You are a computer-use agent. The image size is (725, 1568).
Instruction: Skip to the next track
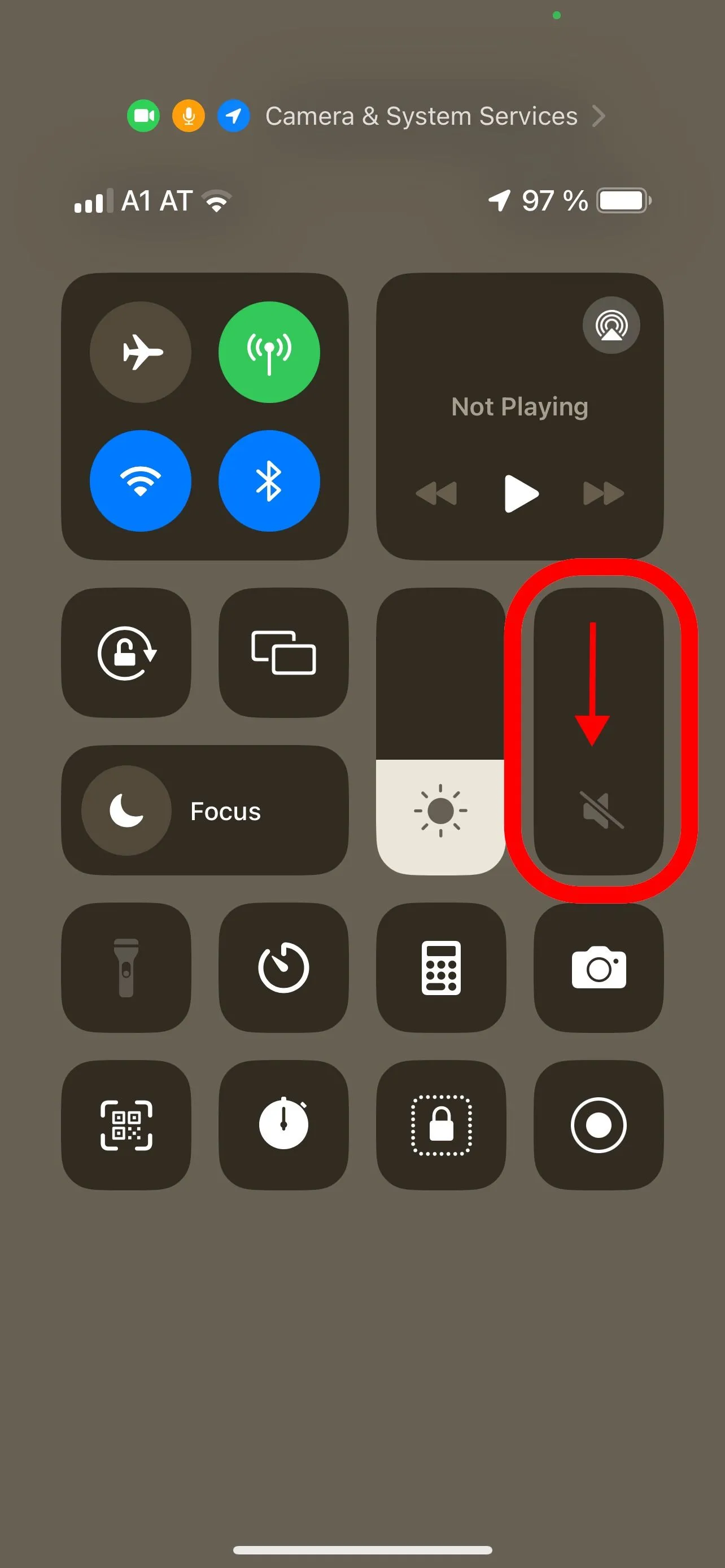[603, 493]
